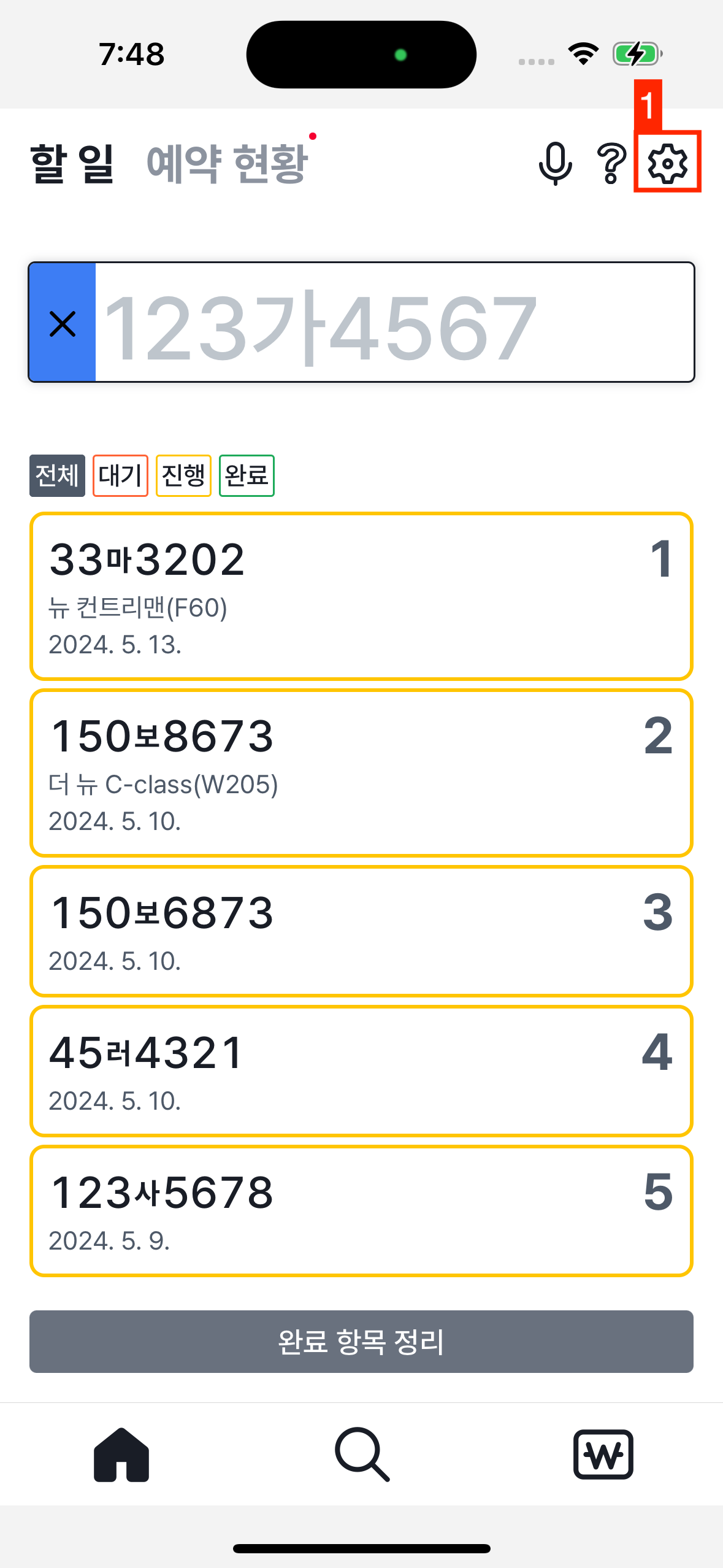This screenshot has width=723, height=1568.
Task: Filter by 완료 status chip
Action: [247, 475]
